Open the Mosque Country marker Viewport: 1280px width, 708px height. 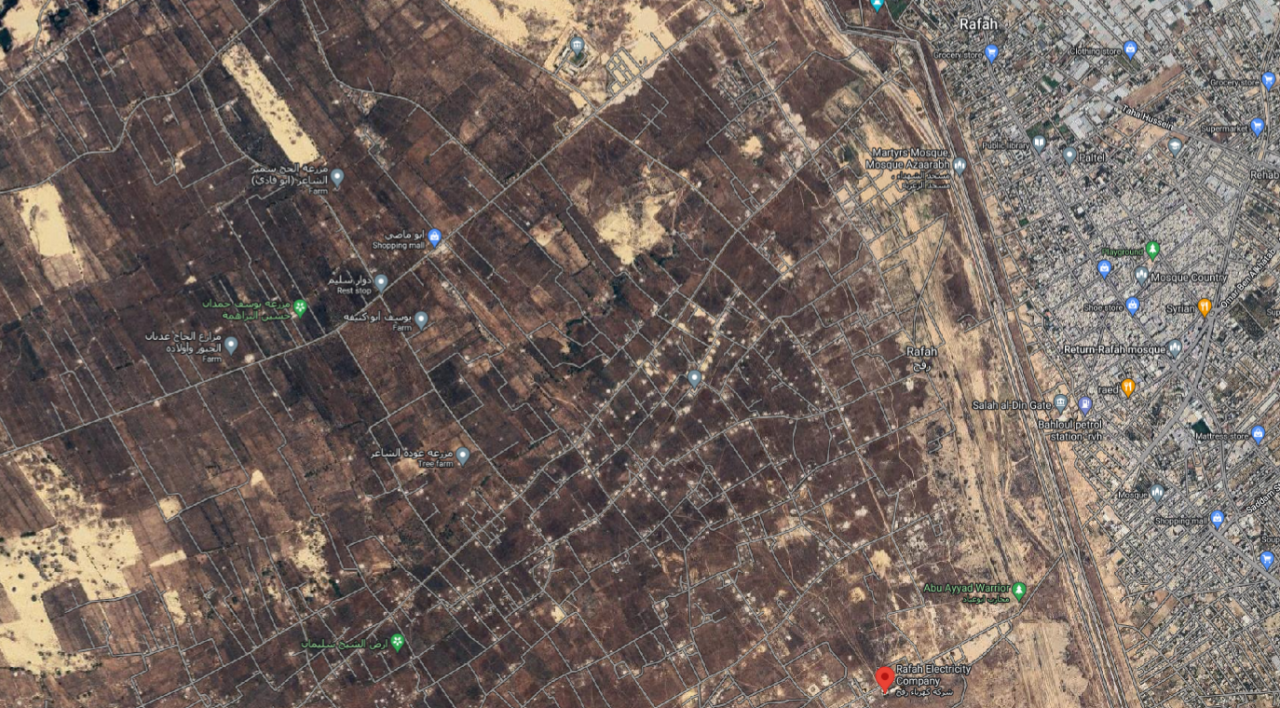[x=1142, y=274]
